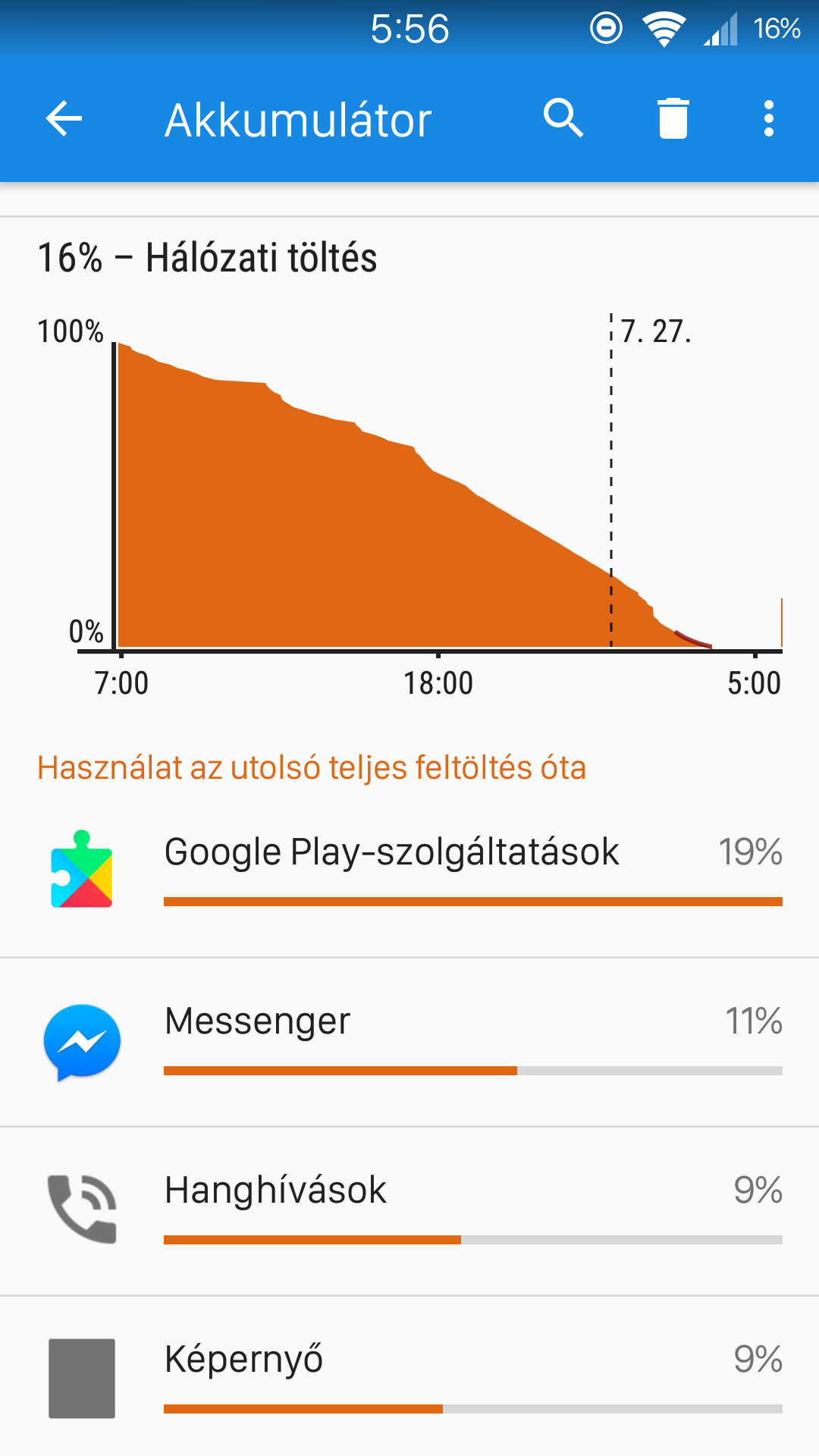Viewport: 819px width, 1456px height.
Task: Open the battery history graph
Action: [409, 470]
